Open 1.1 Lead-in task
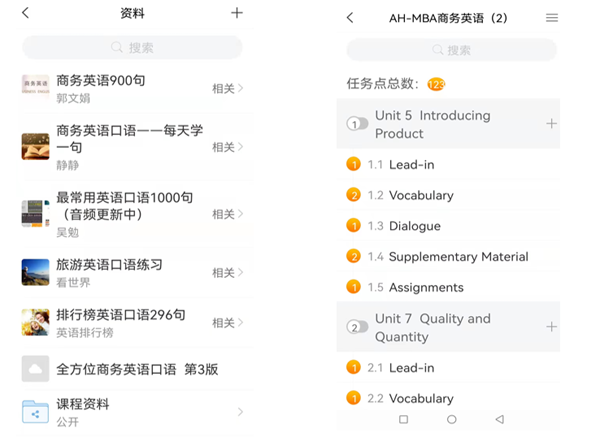 tap(411, 164)
